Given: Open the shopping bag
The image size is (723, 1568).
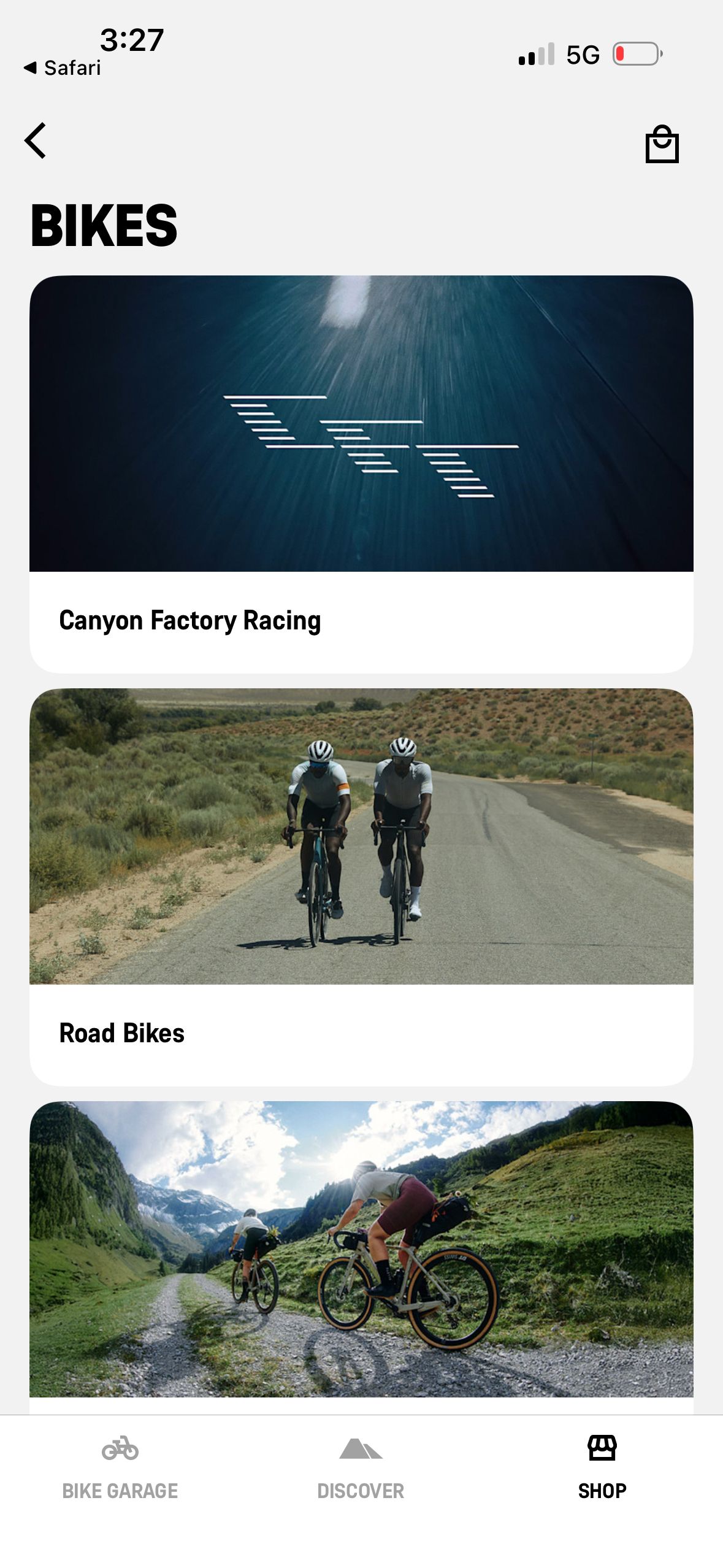Looking at the screenshot, I should point(662,145).
